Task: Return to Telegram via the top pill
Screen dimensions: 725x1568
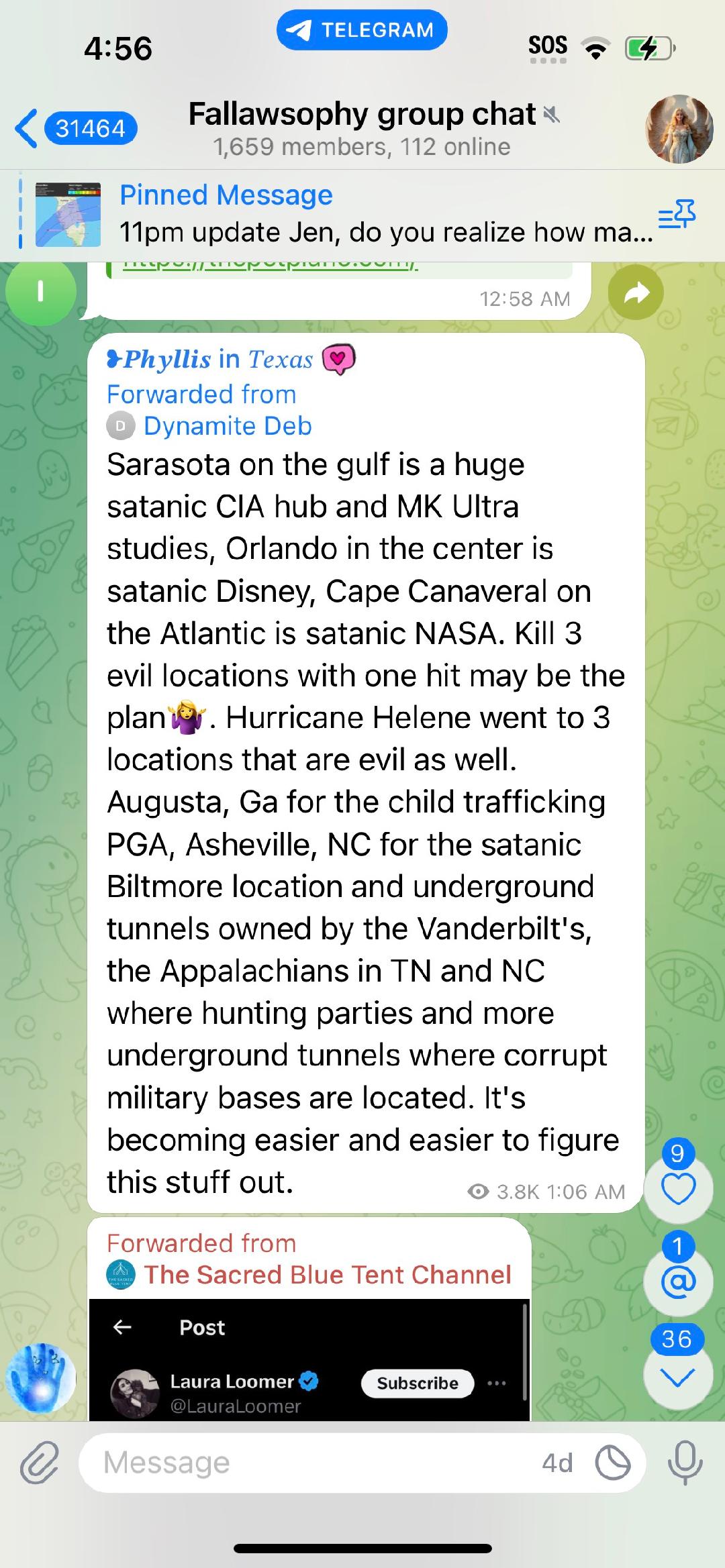Action: 361,30
